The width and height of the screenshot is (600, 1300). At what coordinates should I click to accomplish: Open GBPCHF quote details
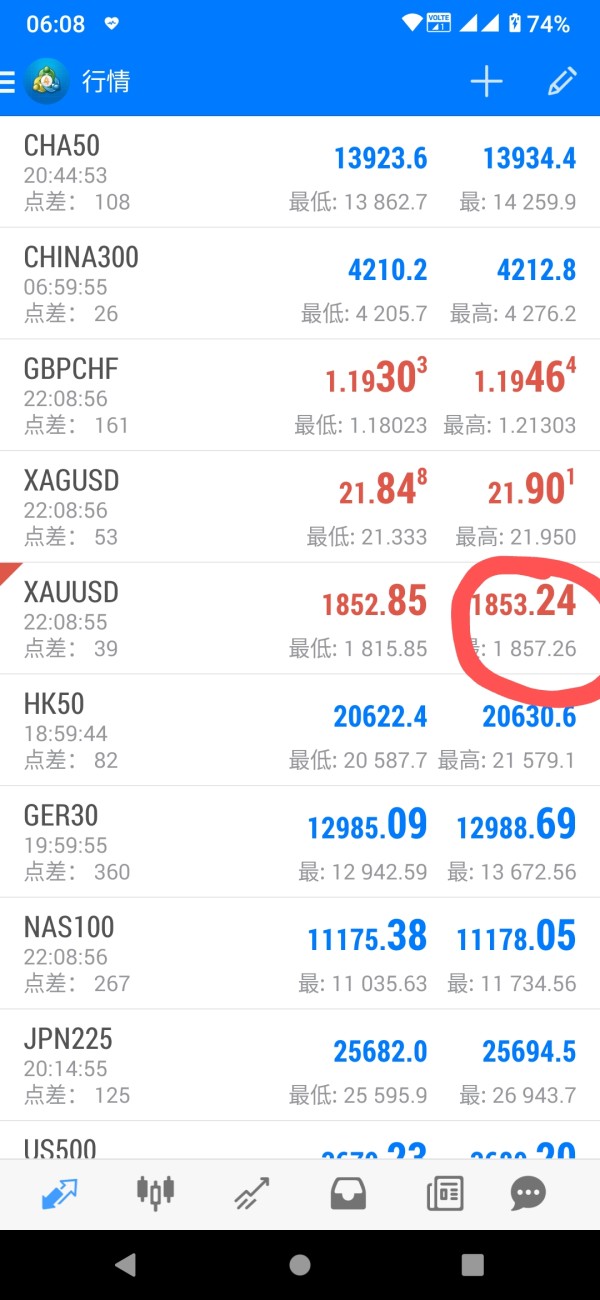[300, 396]
